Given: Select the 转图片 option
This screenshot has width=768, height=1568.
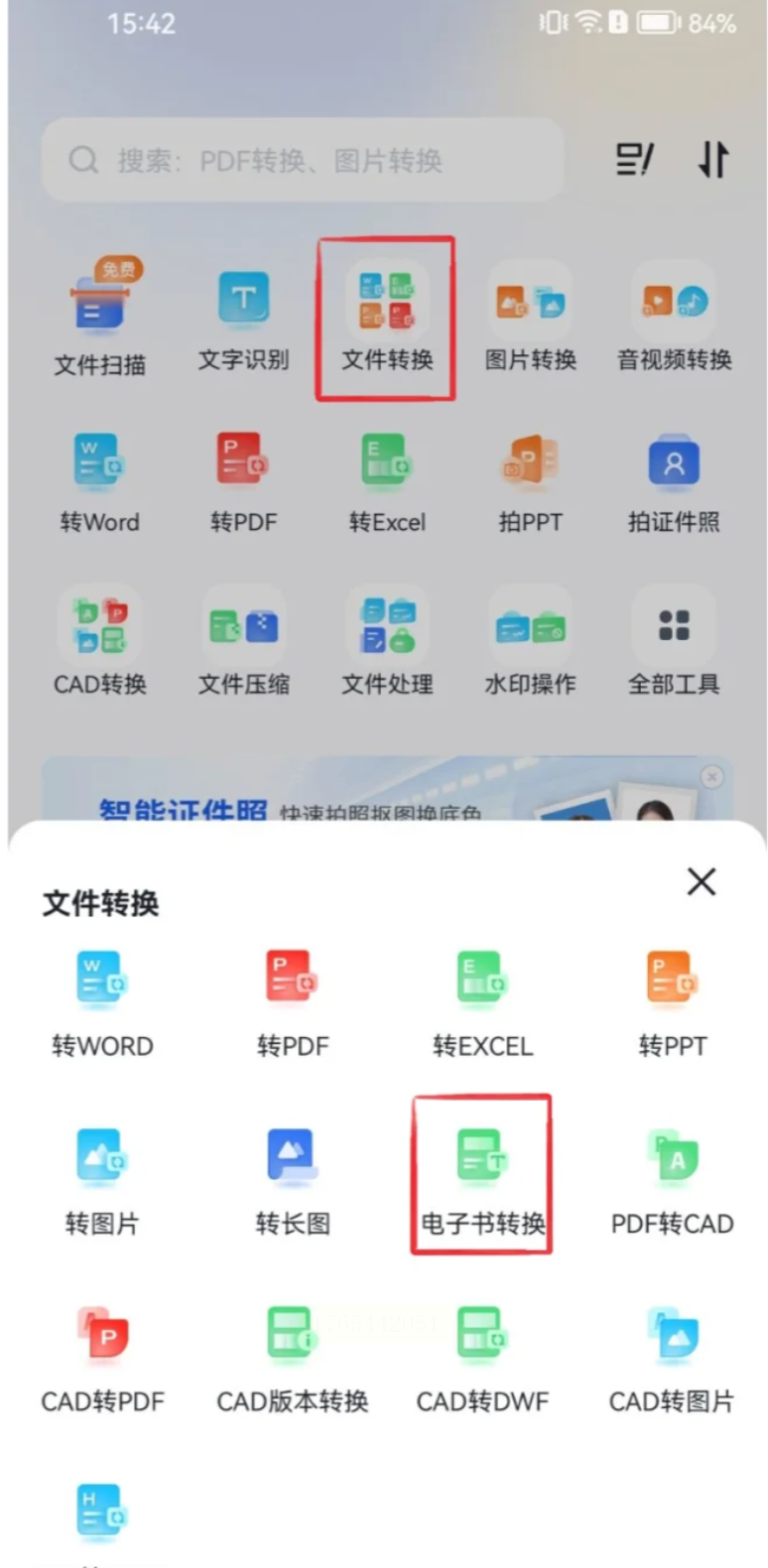Looking at the screenshot, I should tap(101, 1179).
